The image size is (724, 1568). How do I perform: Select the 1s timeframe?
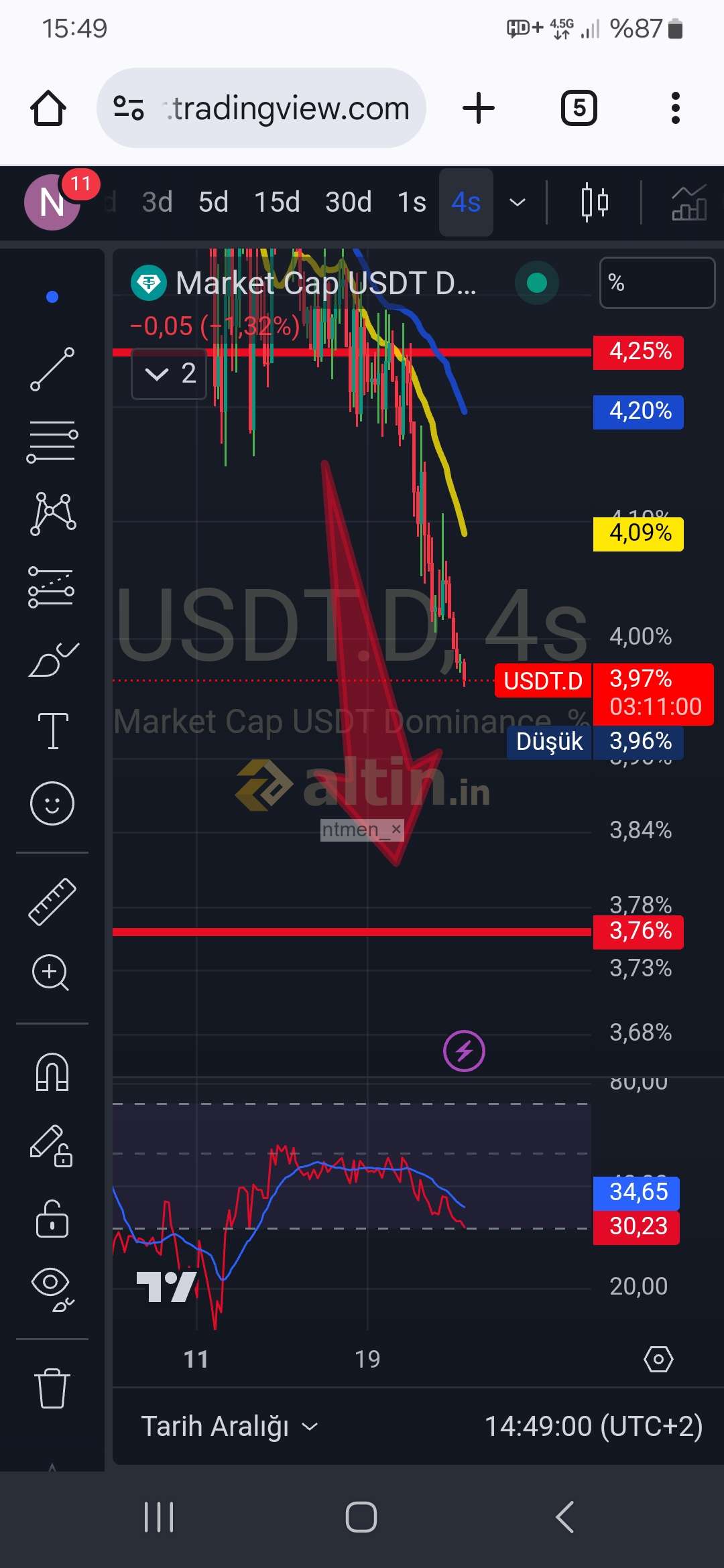tap(412, 202)
